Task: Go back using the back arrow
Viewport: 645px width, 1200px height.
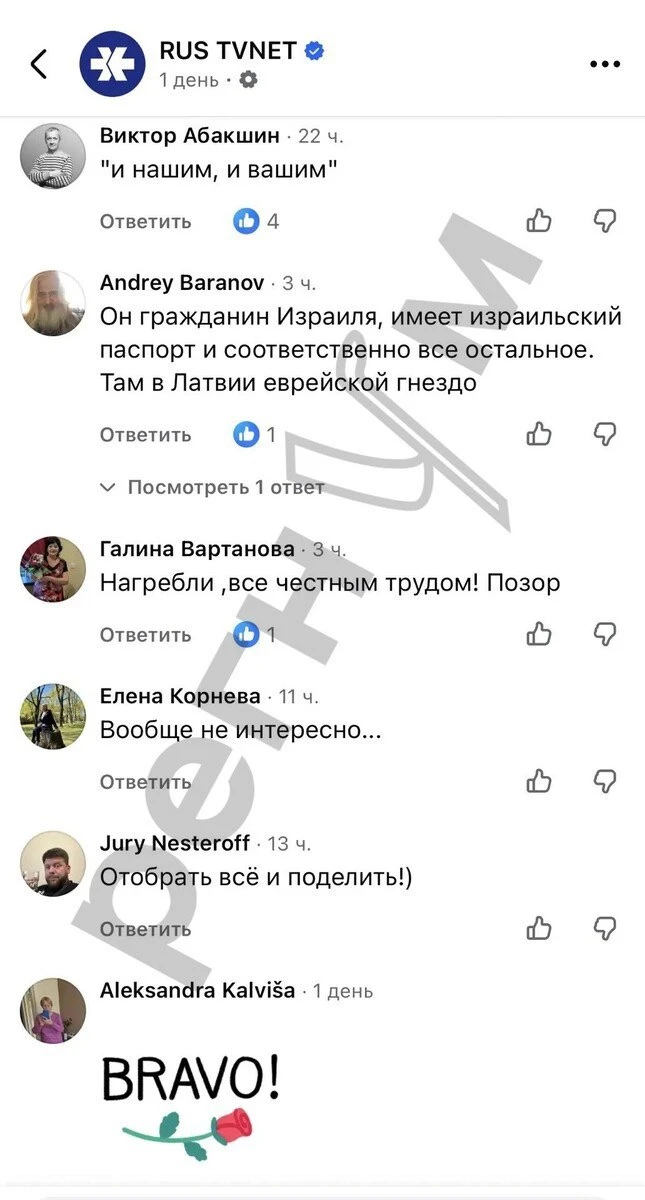Action: tap(39, 64)
